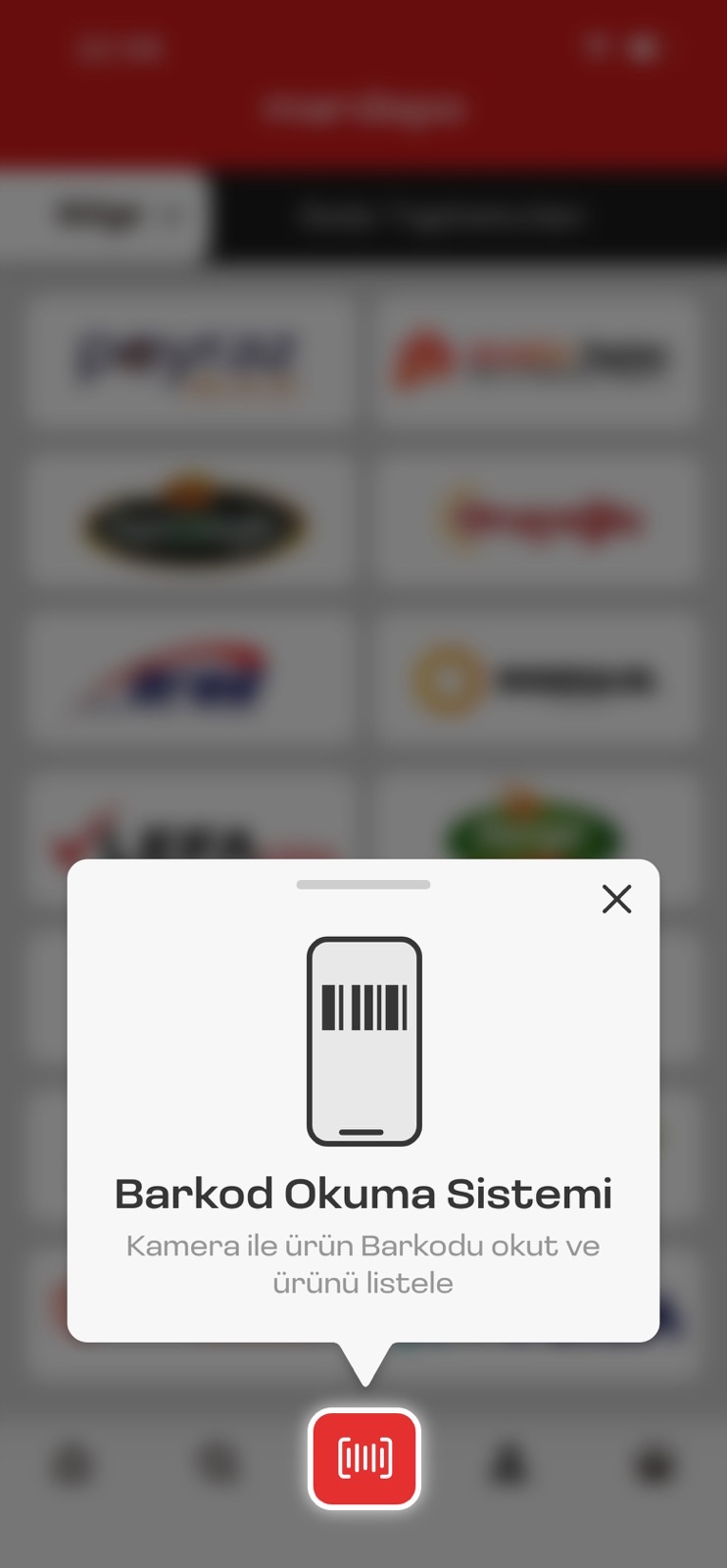The width and height of the screenshot is (727, 1568).
Task: Close the Barkod Okuma Sistemi popup
Action: tap(616, 899)
